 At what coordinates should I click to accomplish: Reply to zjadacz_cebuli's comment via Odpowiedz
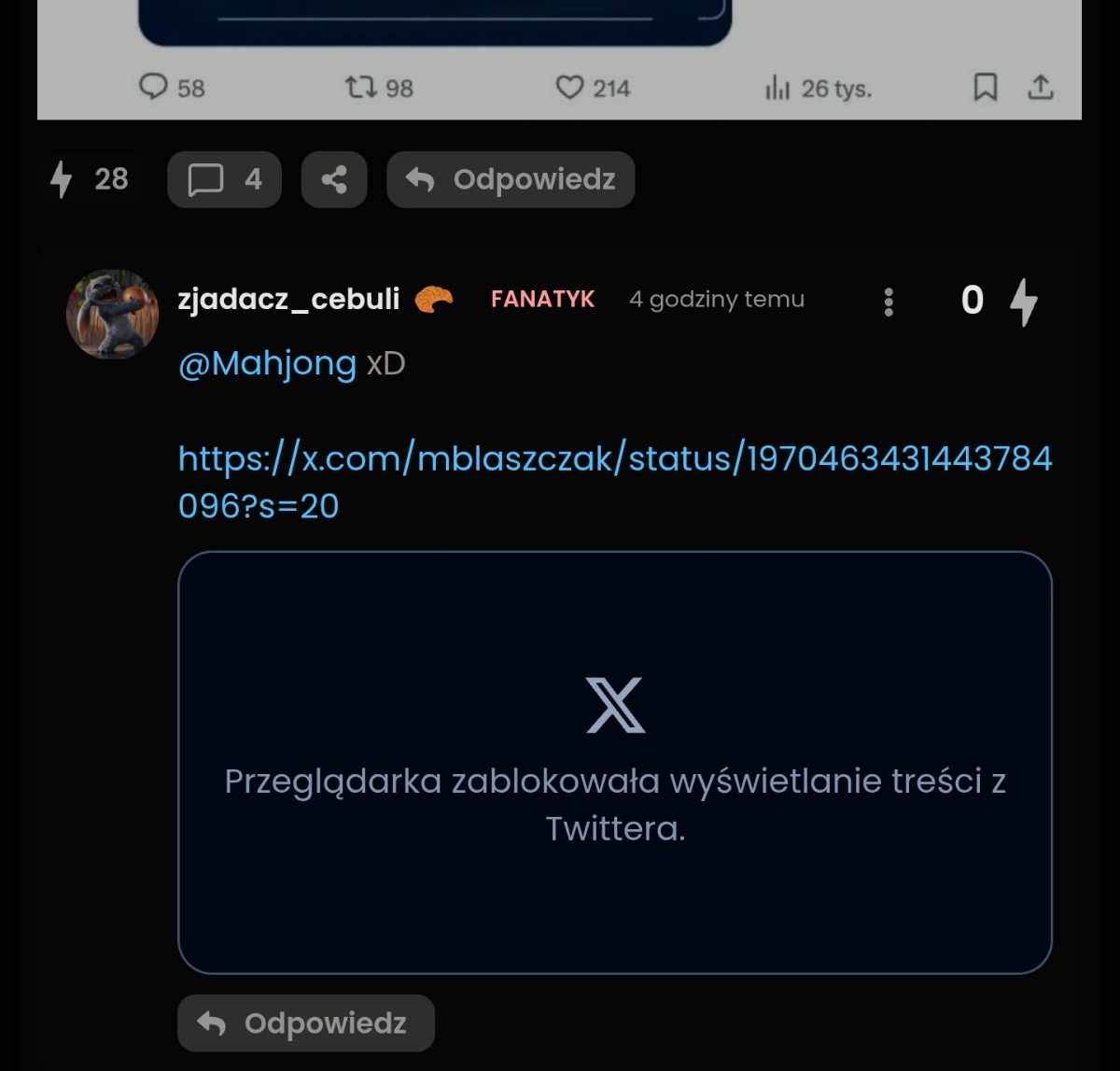pyautogui.click(x=306, y=1023)
